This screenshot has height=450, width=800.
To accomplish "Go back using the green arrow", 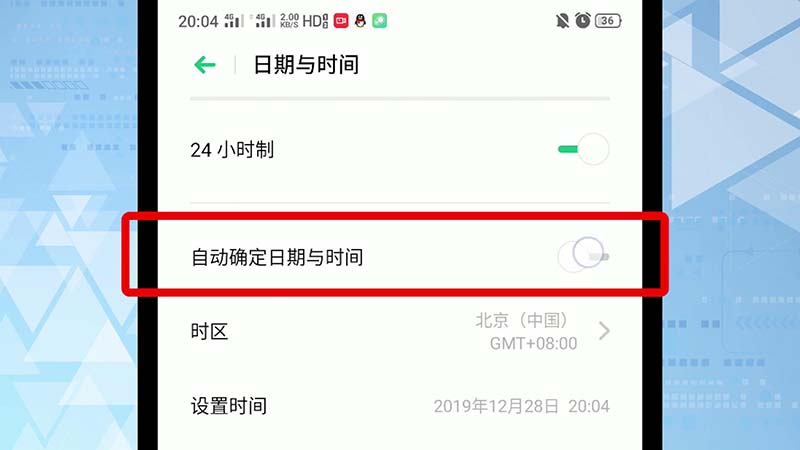I will pos(205,65).
